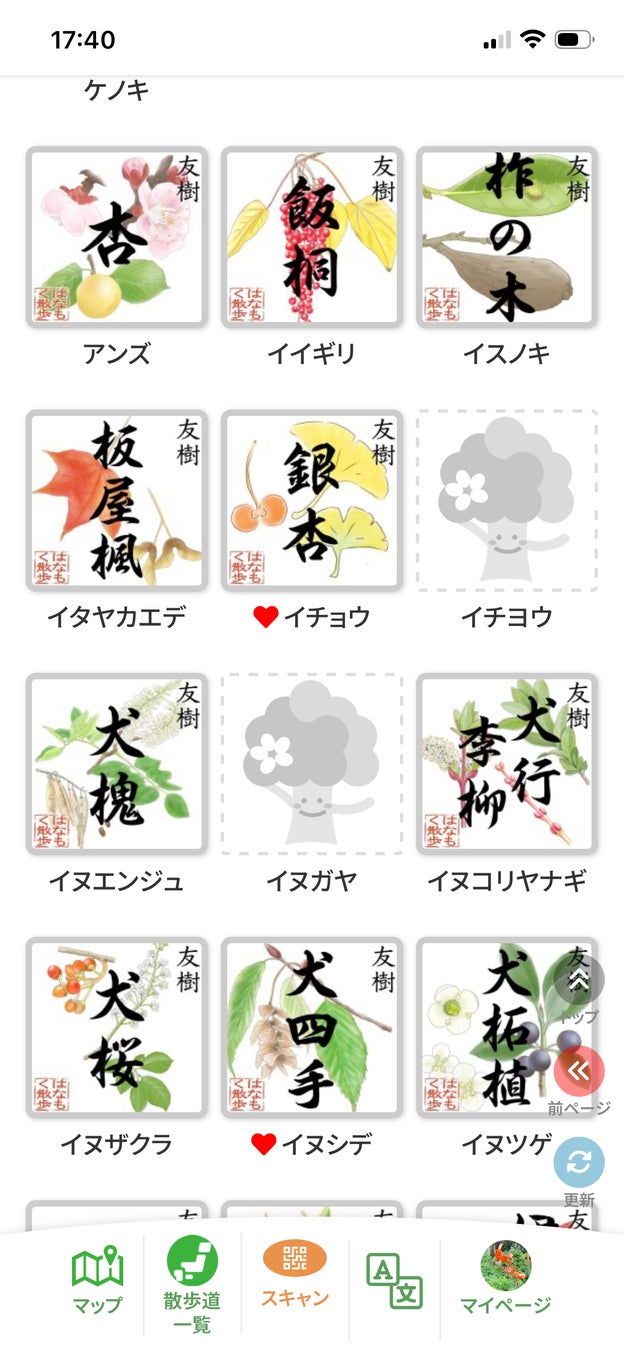The width and height of the screenshot is (624, 1350).
Task: Select the イイギリ stamp tile
Action: 312,237
